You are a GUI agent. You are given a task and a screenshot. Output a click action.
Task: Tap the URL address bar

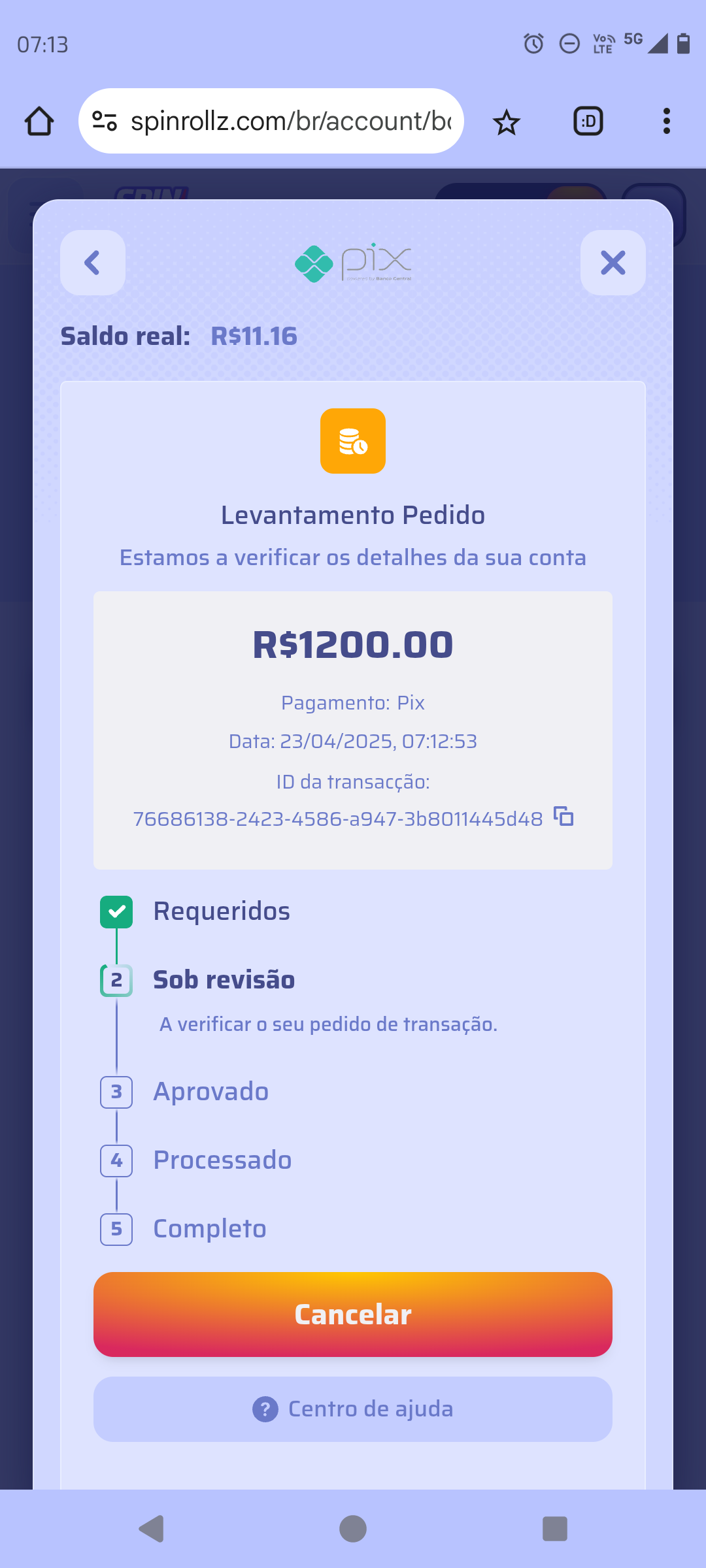coord(288,121)
